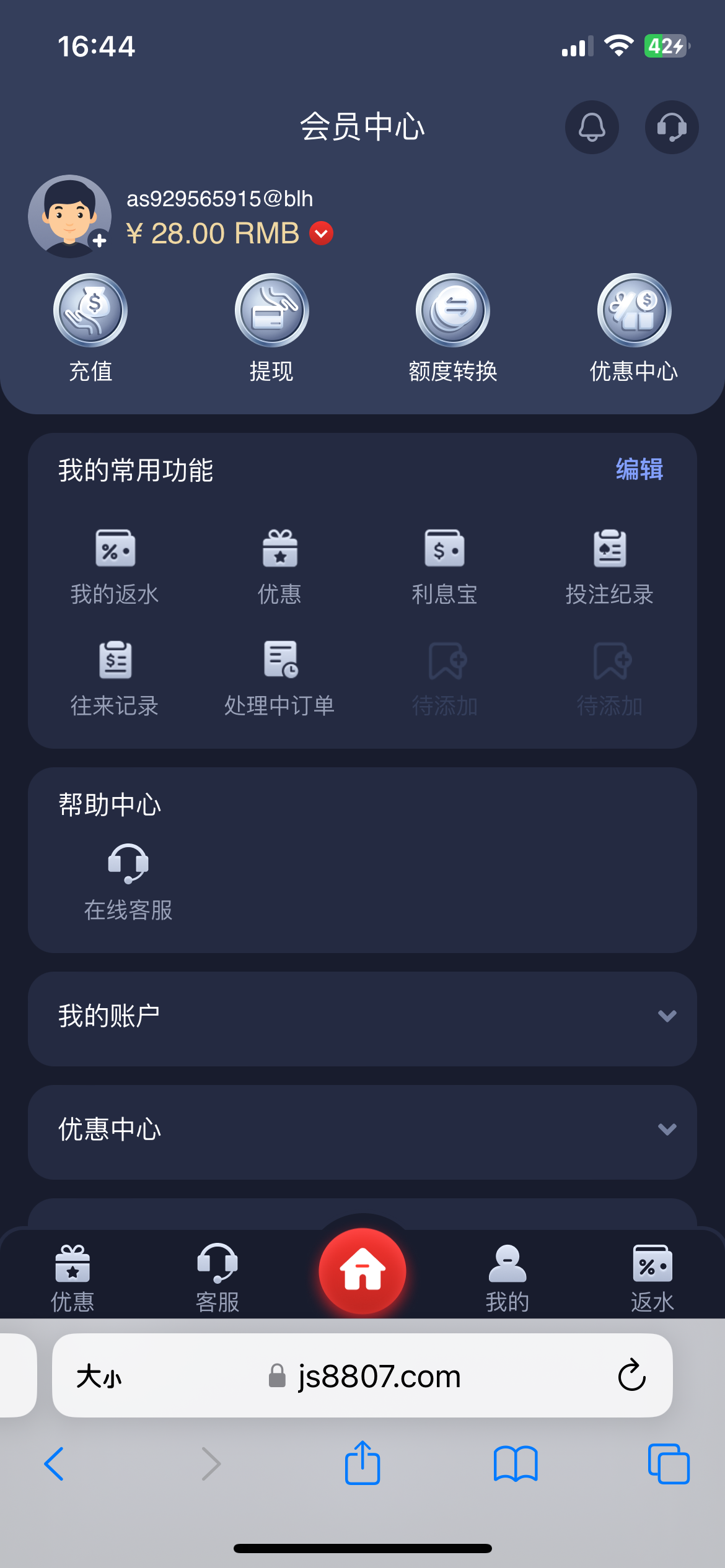Open 处理中订单 pending orders
This screenshot has height=1568, width=725.
click(279, 678)
